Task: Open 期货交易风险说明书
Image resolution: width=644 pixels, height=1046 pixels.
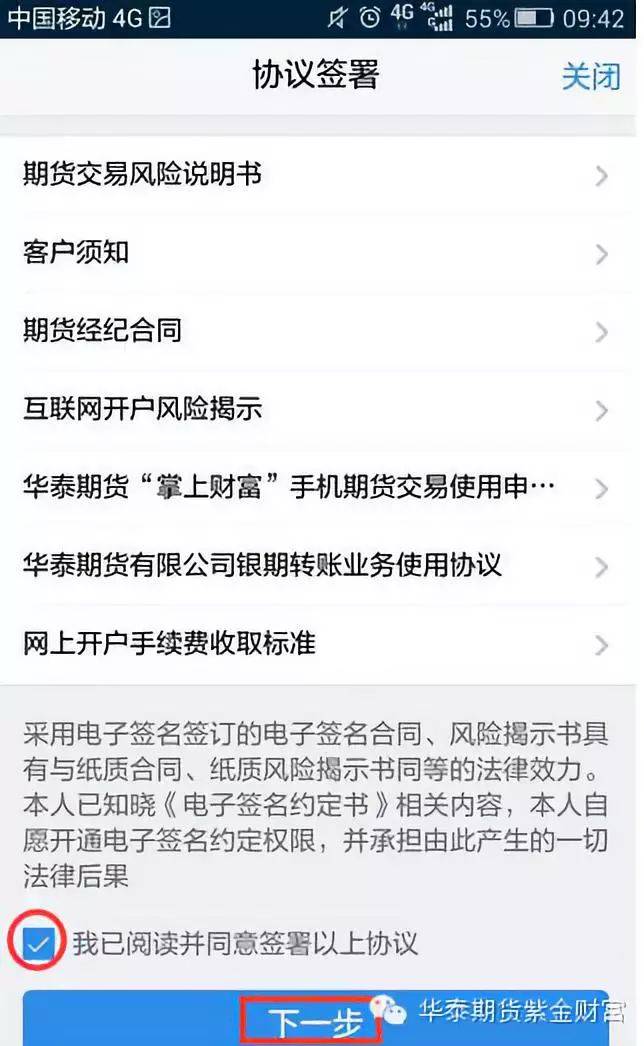Action: click(318, 175)
